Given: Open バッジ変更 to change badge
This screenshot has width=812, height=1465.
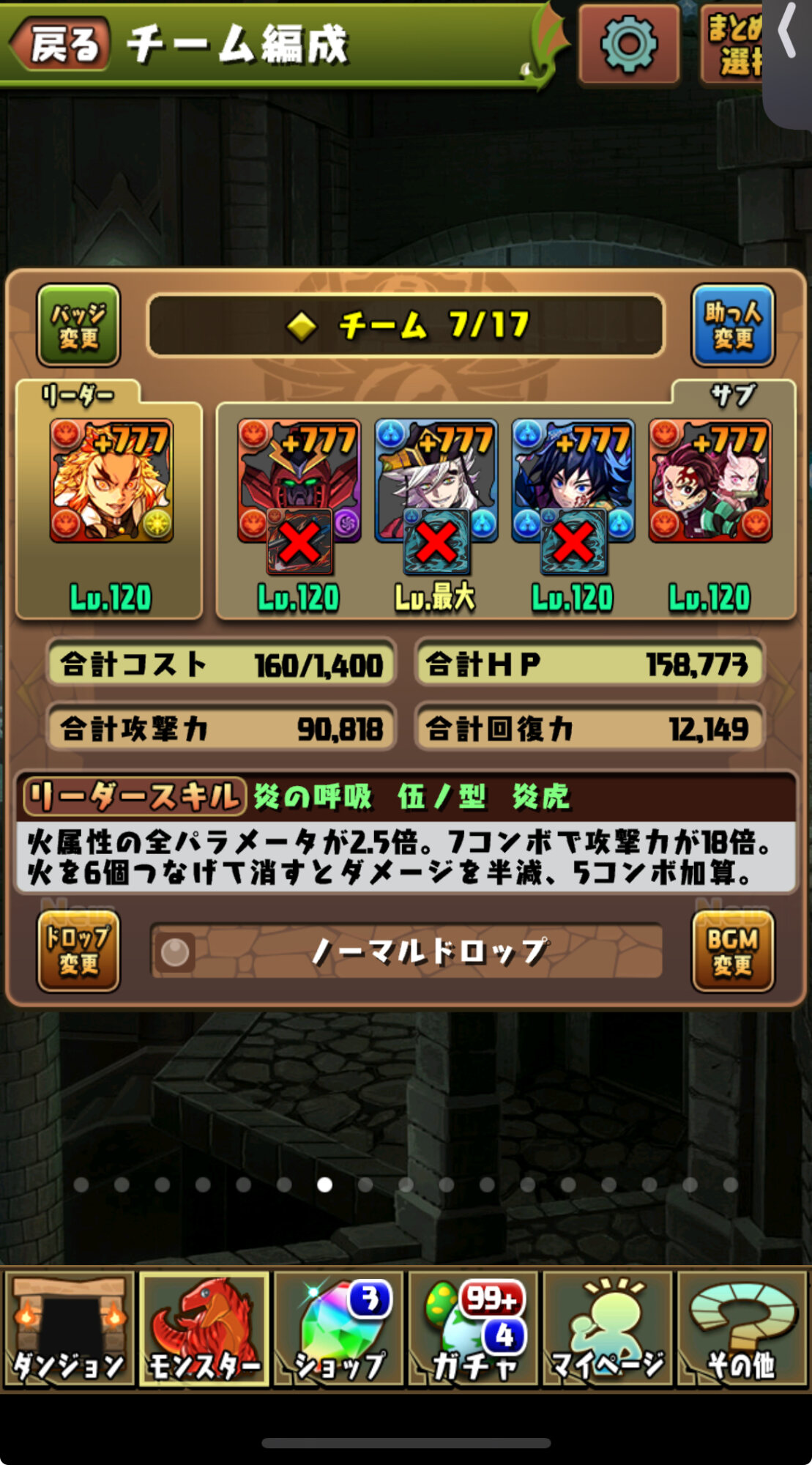Looking at the screenshot, I should (78, 325).
